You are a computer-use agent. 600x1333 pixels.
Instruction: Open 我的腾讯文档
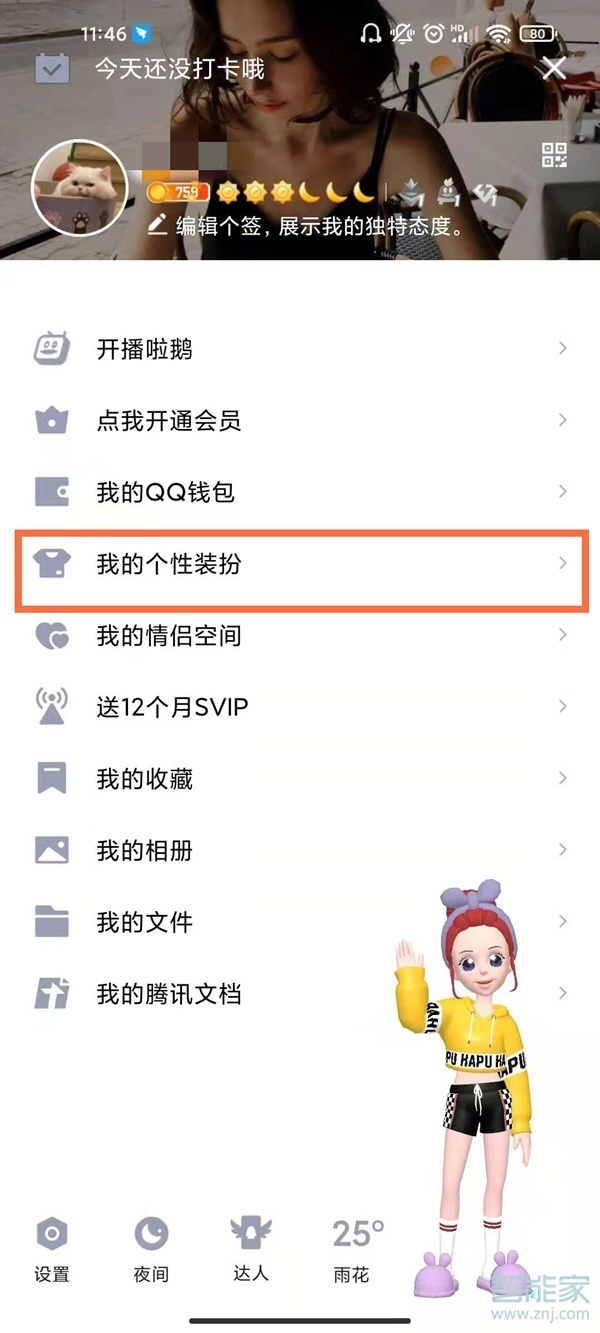(300, 994)
